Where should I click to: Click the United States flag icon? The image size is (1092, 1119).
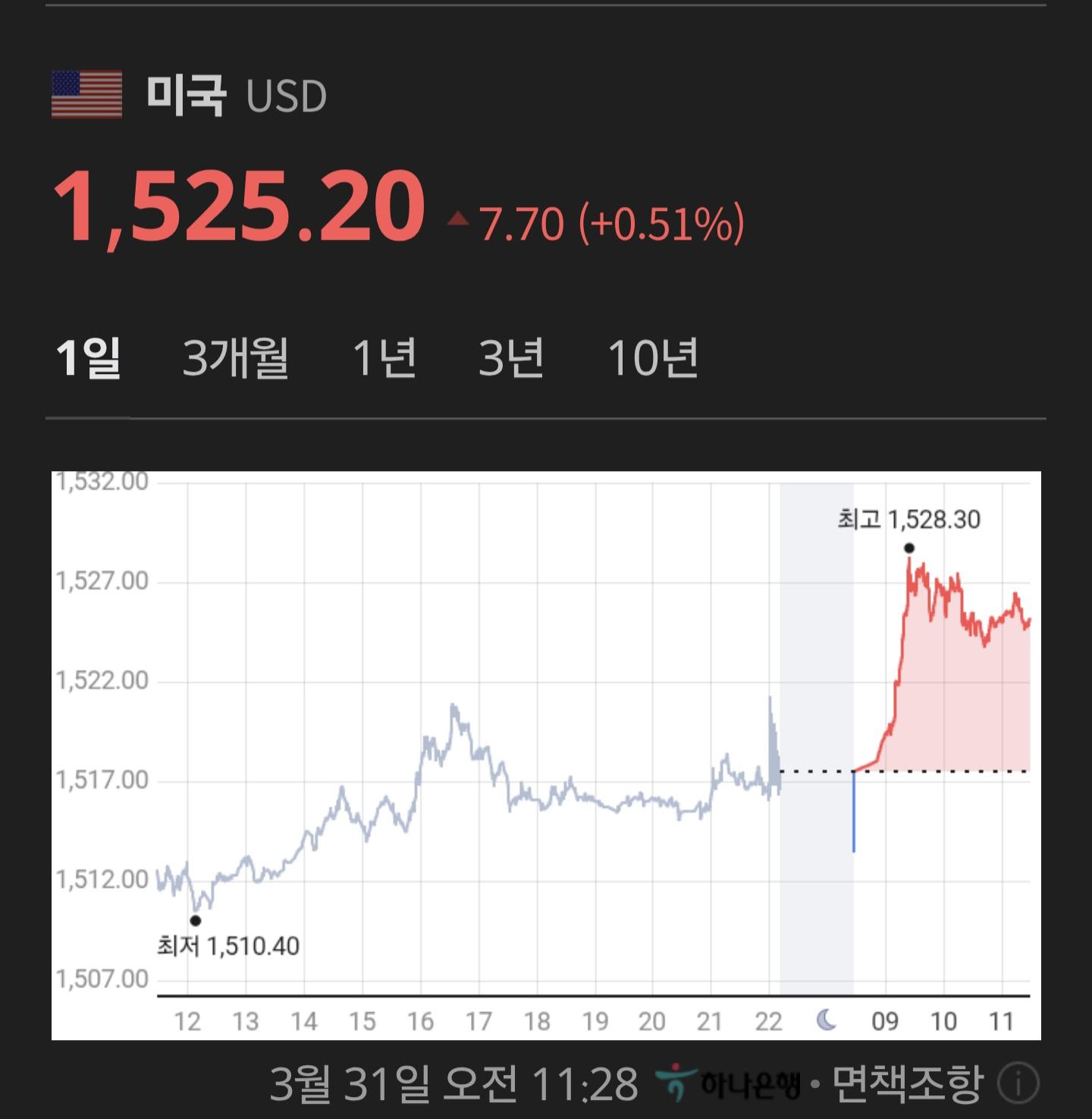pyautogui.click(x=86, y=96)
